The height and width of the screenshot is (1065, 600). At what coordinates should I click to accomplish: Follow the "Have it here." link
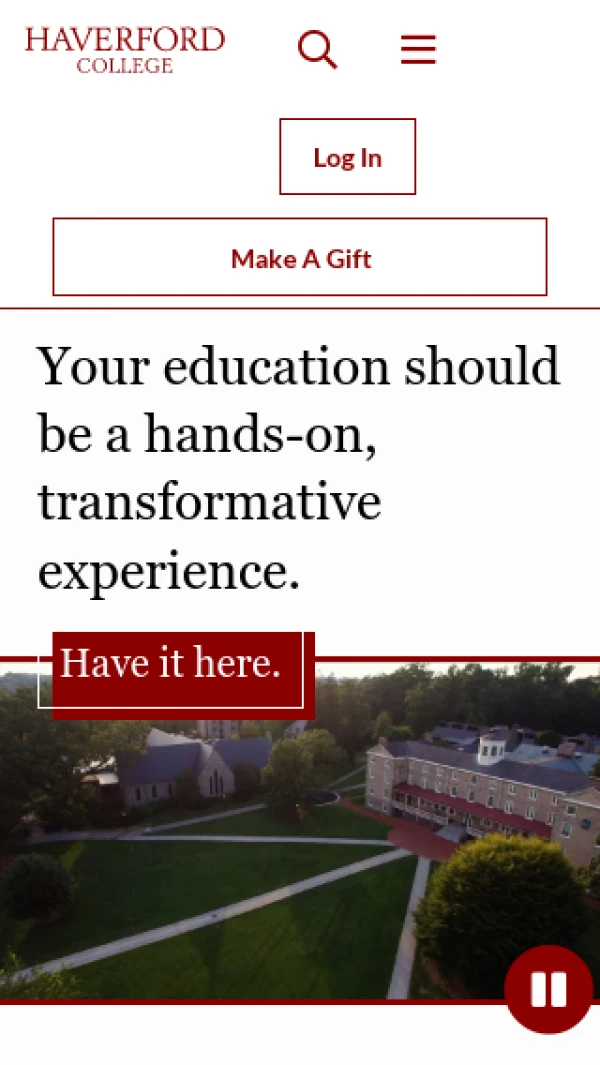pos(171,663)
